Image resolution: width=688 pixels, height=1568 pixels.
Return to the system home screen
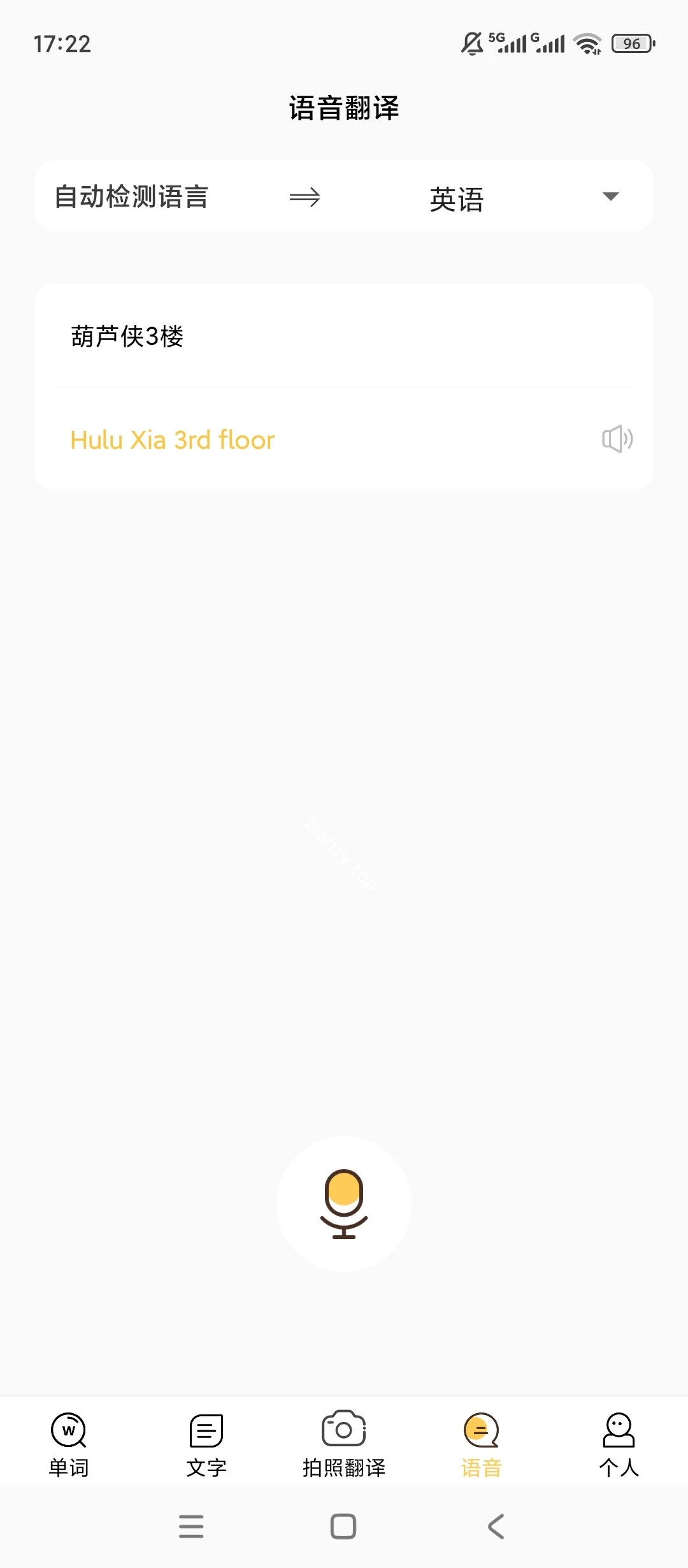pyautogui.click(x=343, y=1527)
